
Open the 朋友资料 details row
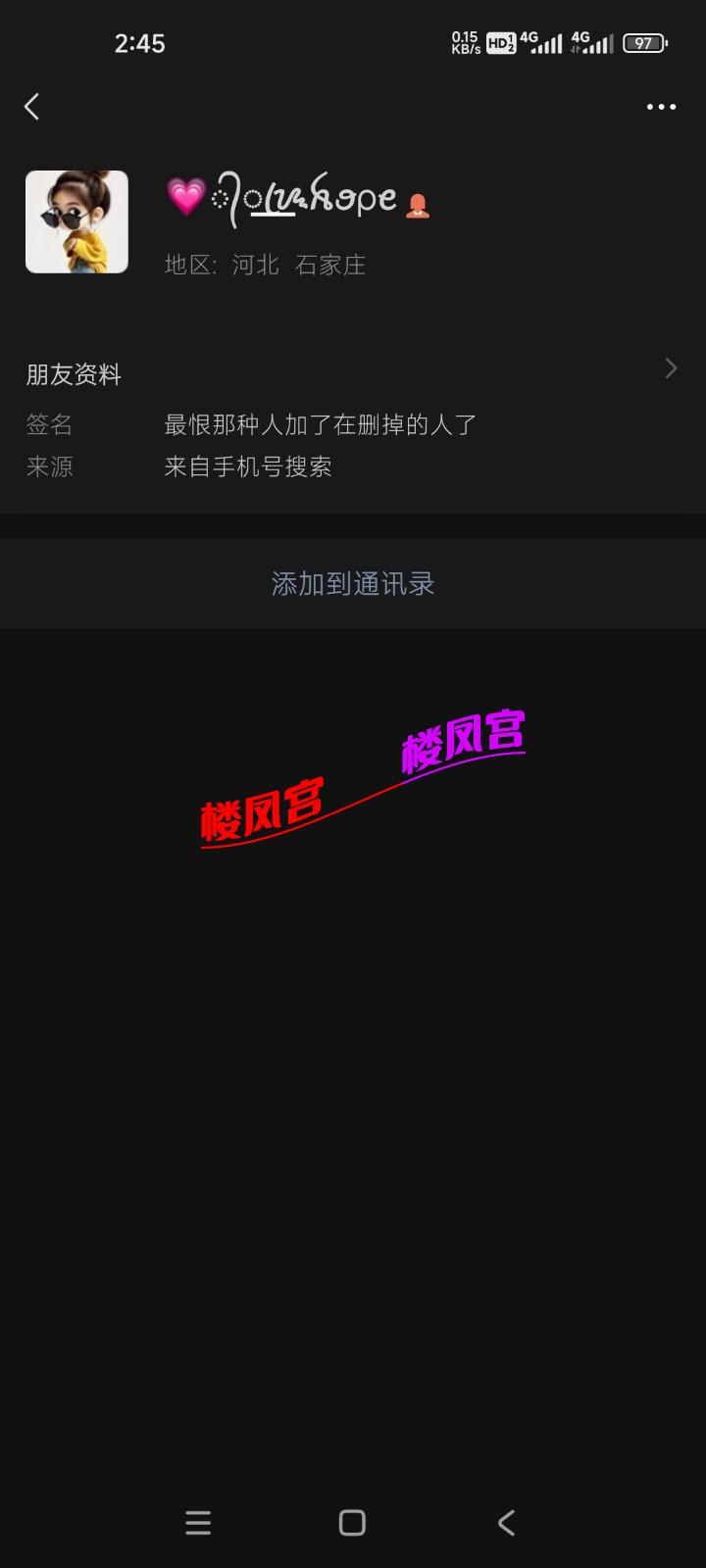[x=353, y=372]
